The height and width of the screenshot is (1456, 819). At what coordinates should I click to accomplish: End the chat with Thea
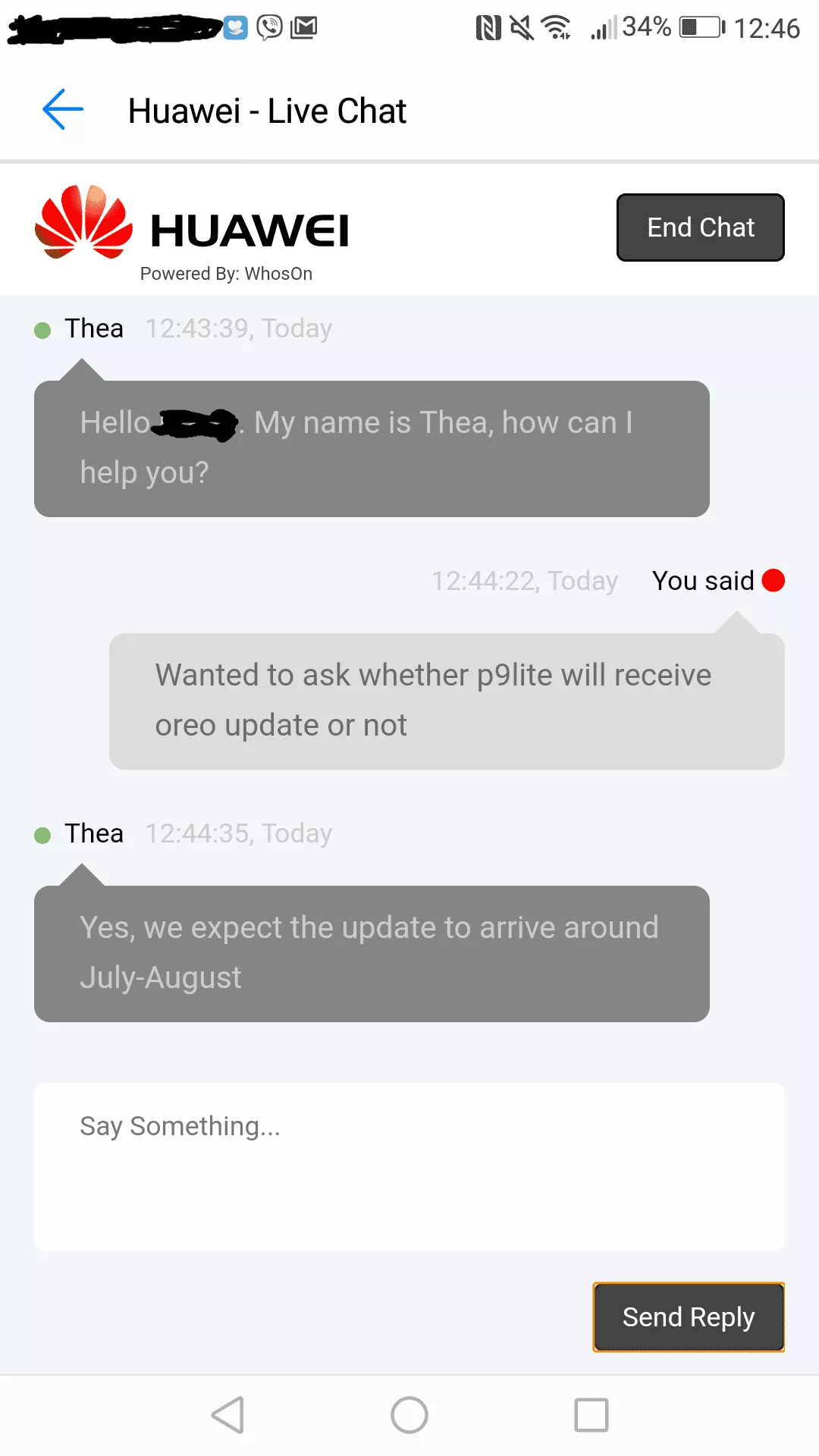700,227
